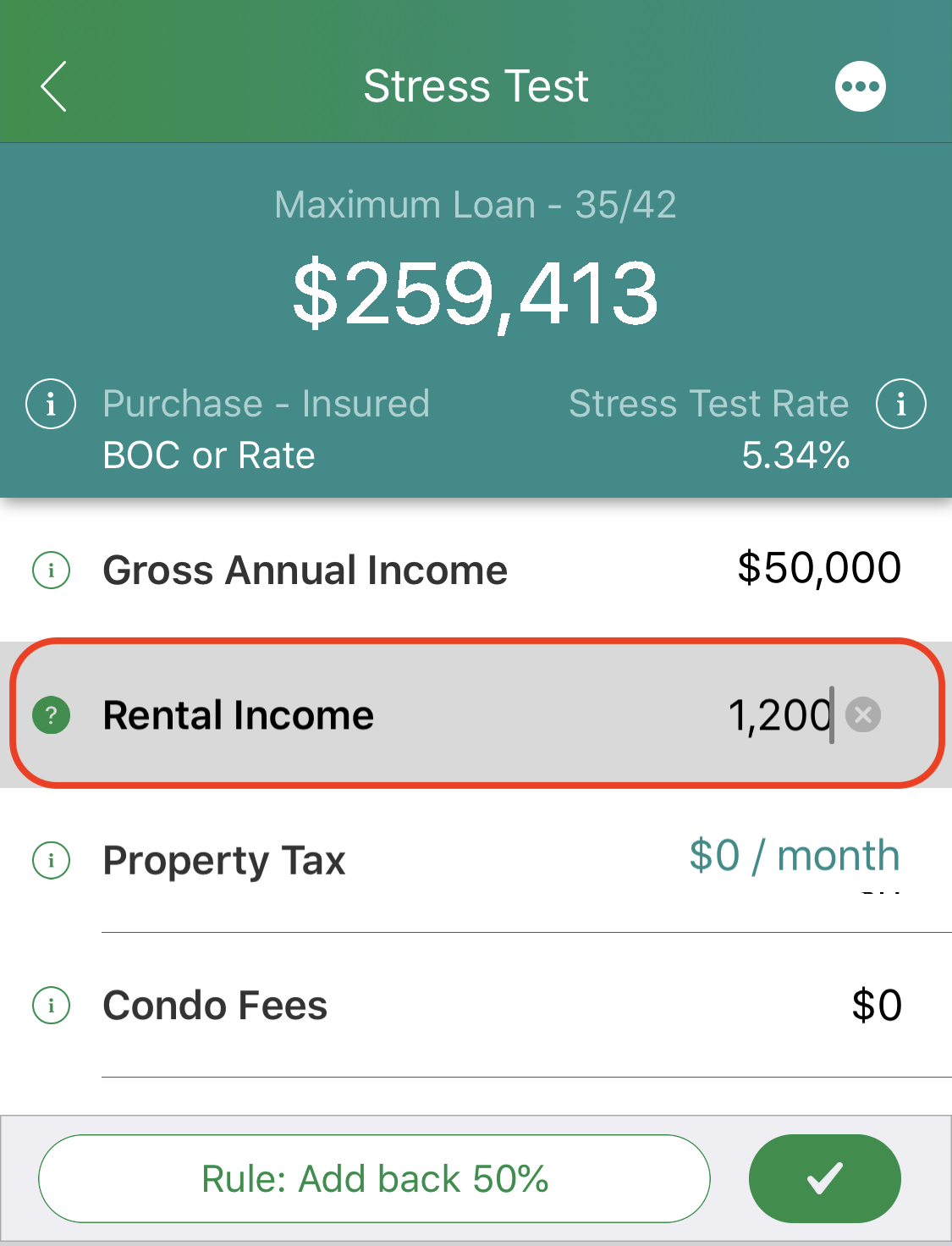952x1246 pixels.
Task: Open info icon beside Condo Fees
Action: [x=51, y=1006]
